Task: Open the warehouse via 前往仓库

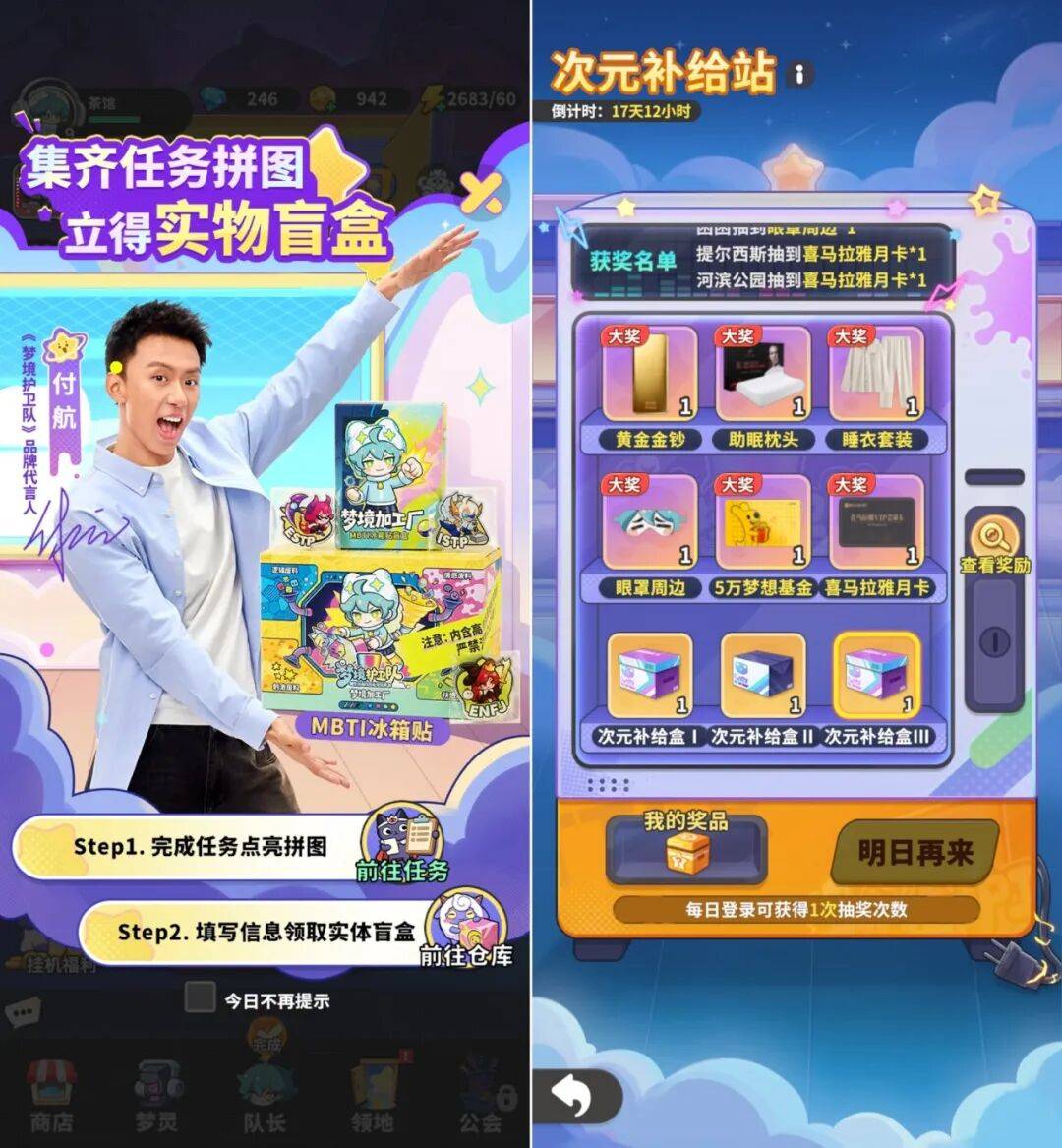Action: [x=466, y=931]
